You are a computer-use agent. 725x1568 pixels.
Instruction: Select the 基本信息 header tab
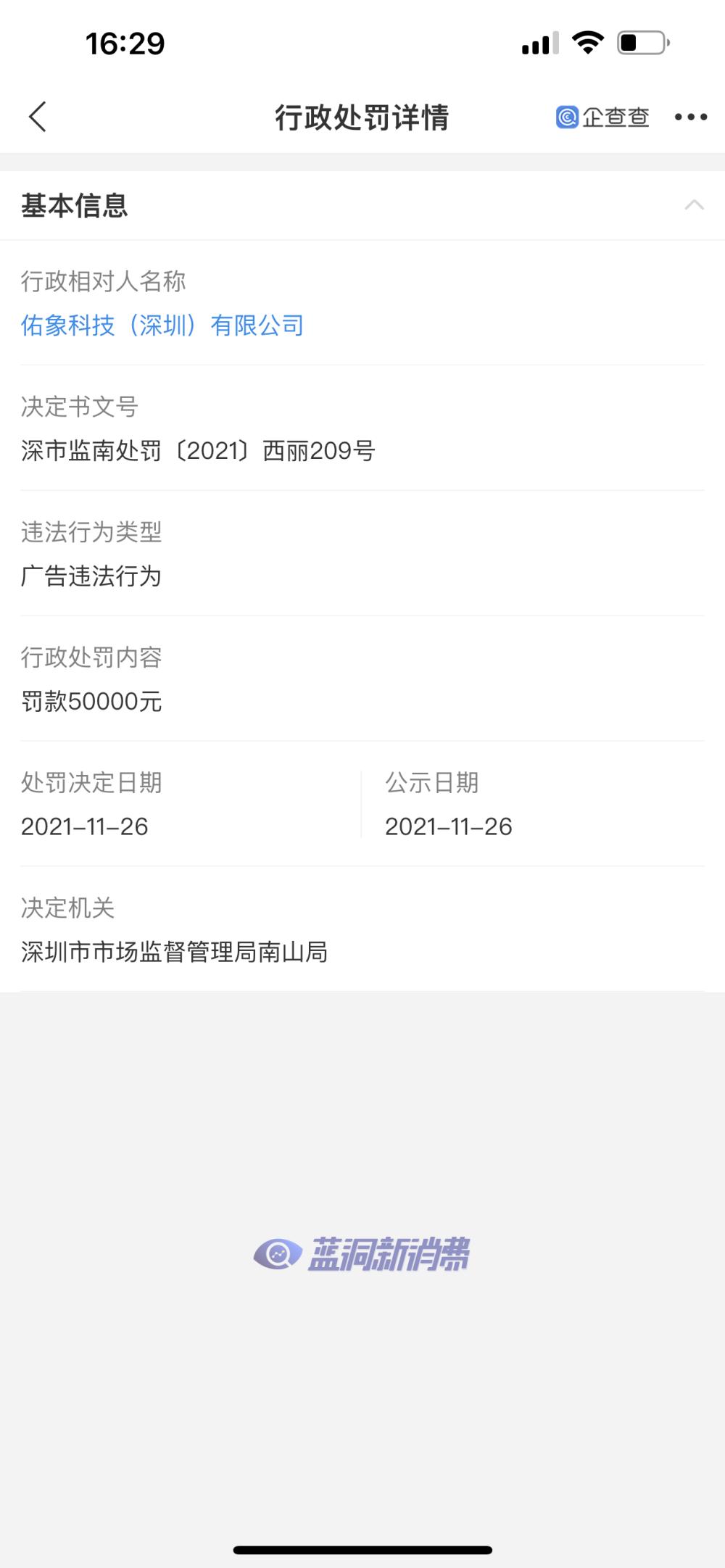coord(74,206)
